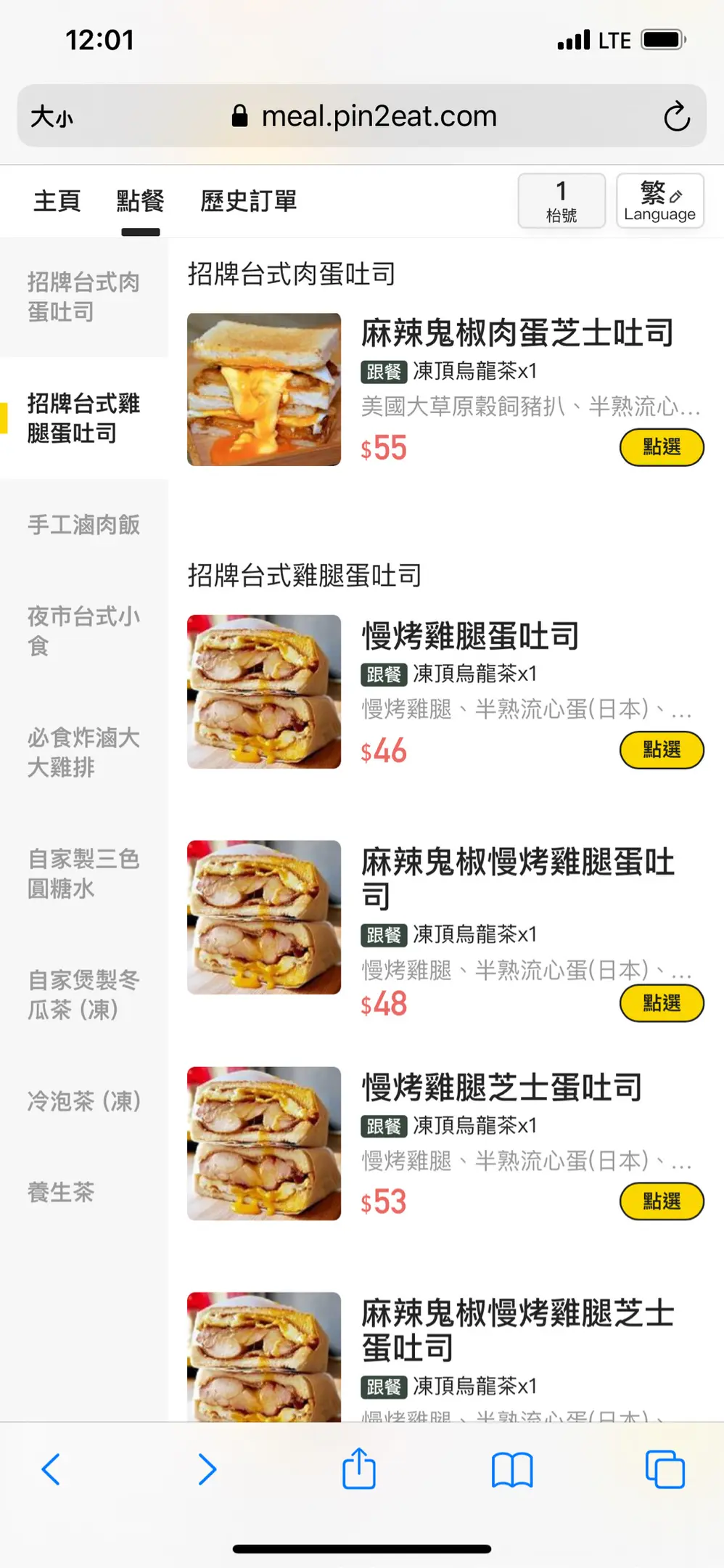Show the 夜市台式小食 category
The image size is (724, 1568).
coord(83,631)
